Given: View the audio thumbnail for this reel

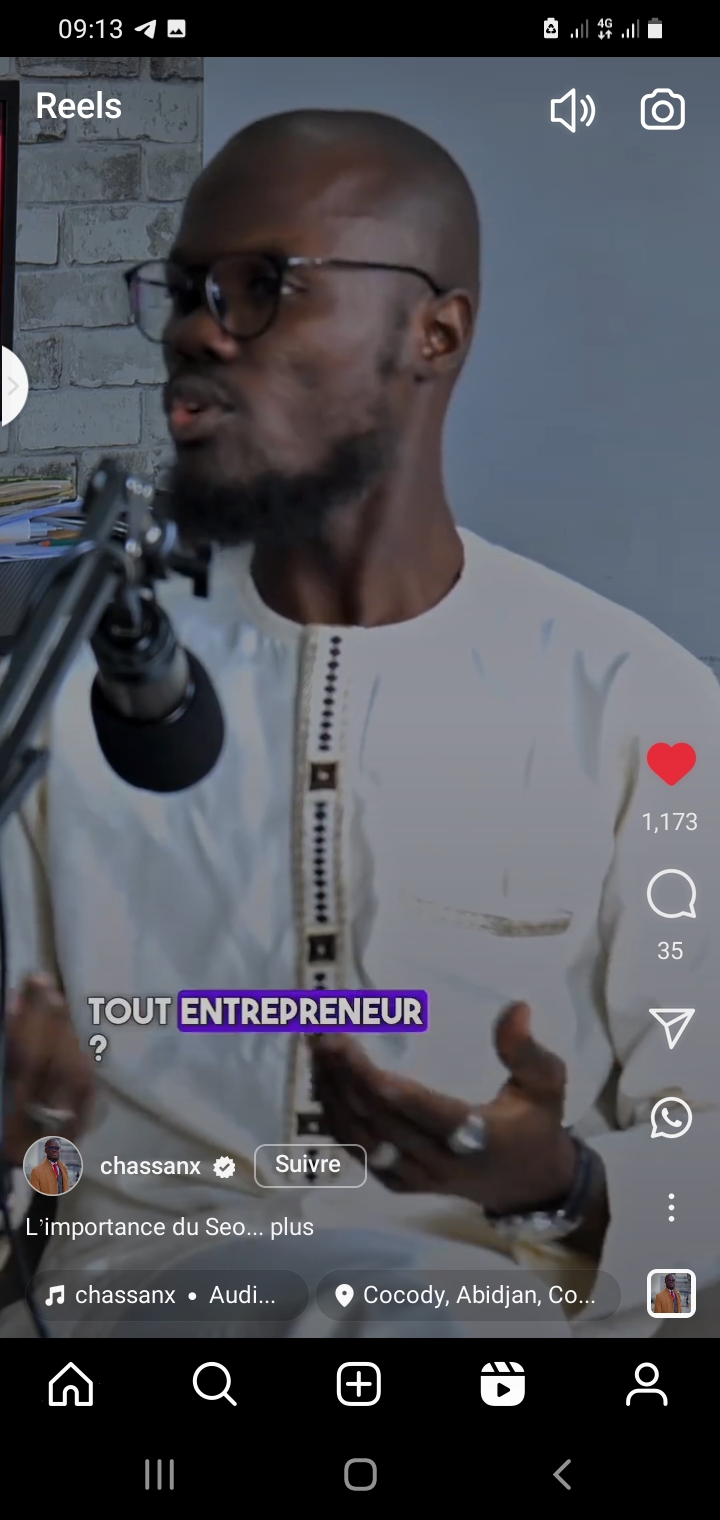Looking at the screenshot, I should coord(670,1293).
